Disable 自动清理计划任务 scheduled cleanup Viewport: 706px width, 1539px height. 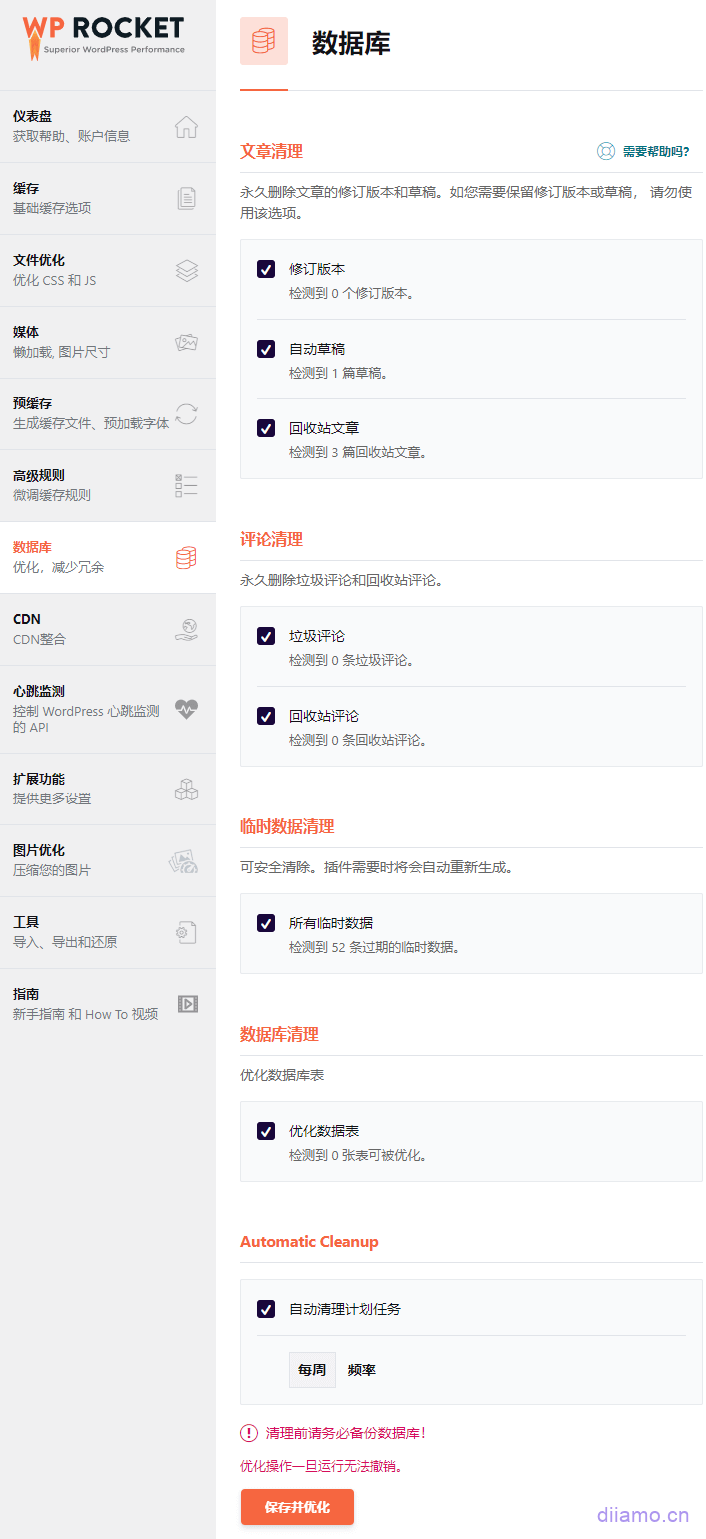[x=266, y=1309]
